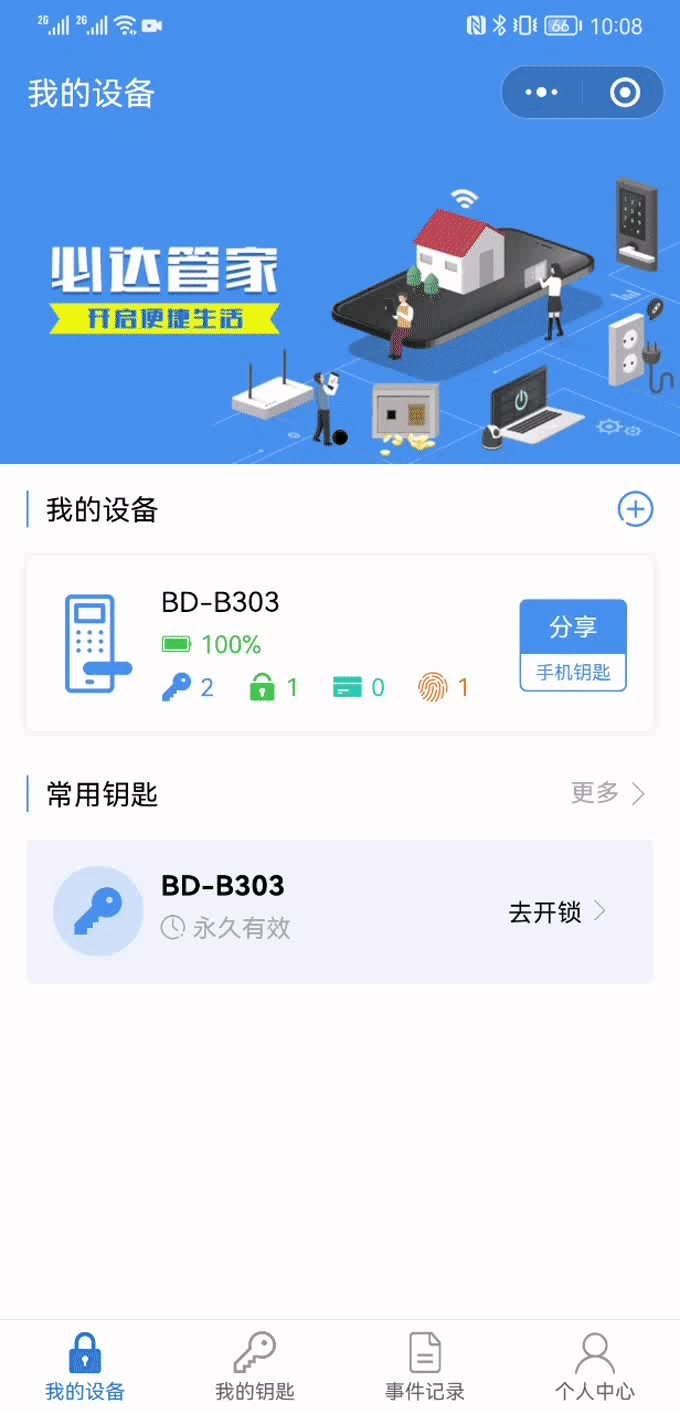Tap 去开锁 to unlock BD-B303
Image resolution: width=680 pixels, height=1414 pixels.
tap(557, 912)
